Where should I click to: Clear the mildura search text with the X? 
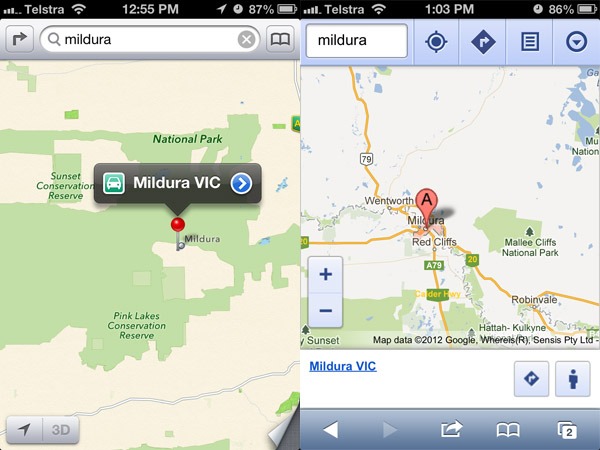click(x=246, y=41)
